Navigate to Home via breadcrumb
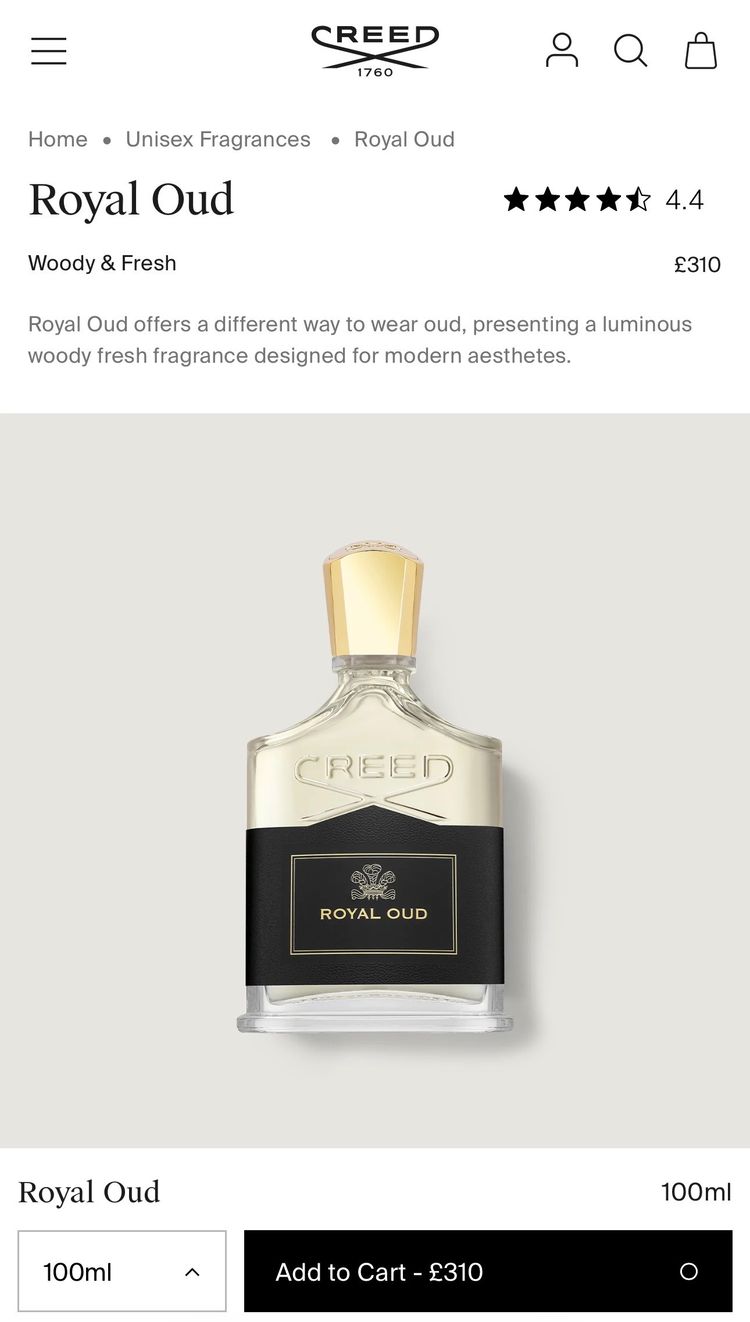Screen dimensions: 750x1322 [x=57, y=139]
